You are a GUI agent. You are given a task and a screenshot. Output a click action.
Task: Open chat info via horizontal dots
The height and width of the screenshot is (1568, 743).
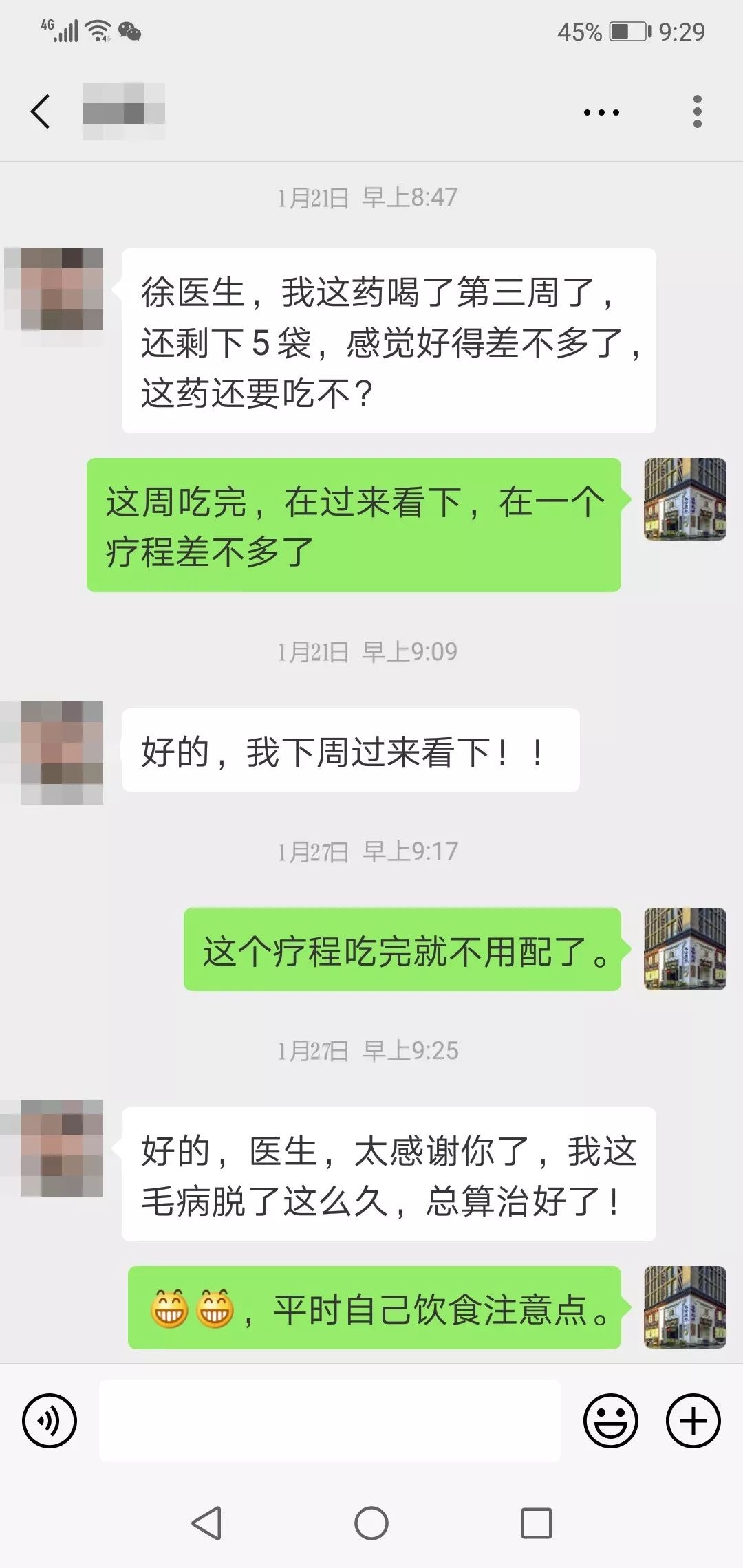point(601,112)
